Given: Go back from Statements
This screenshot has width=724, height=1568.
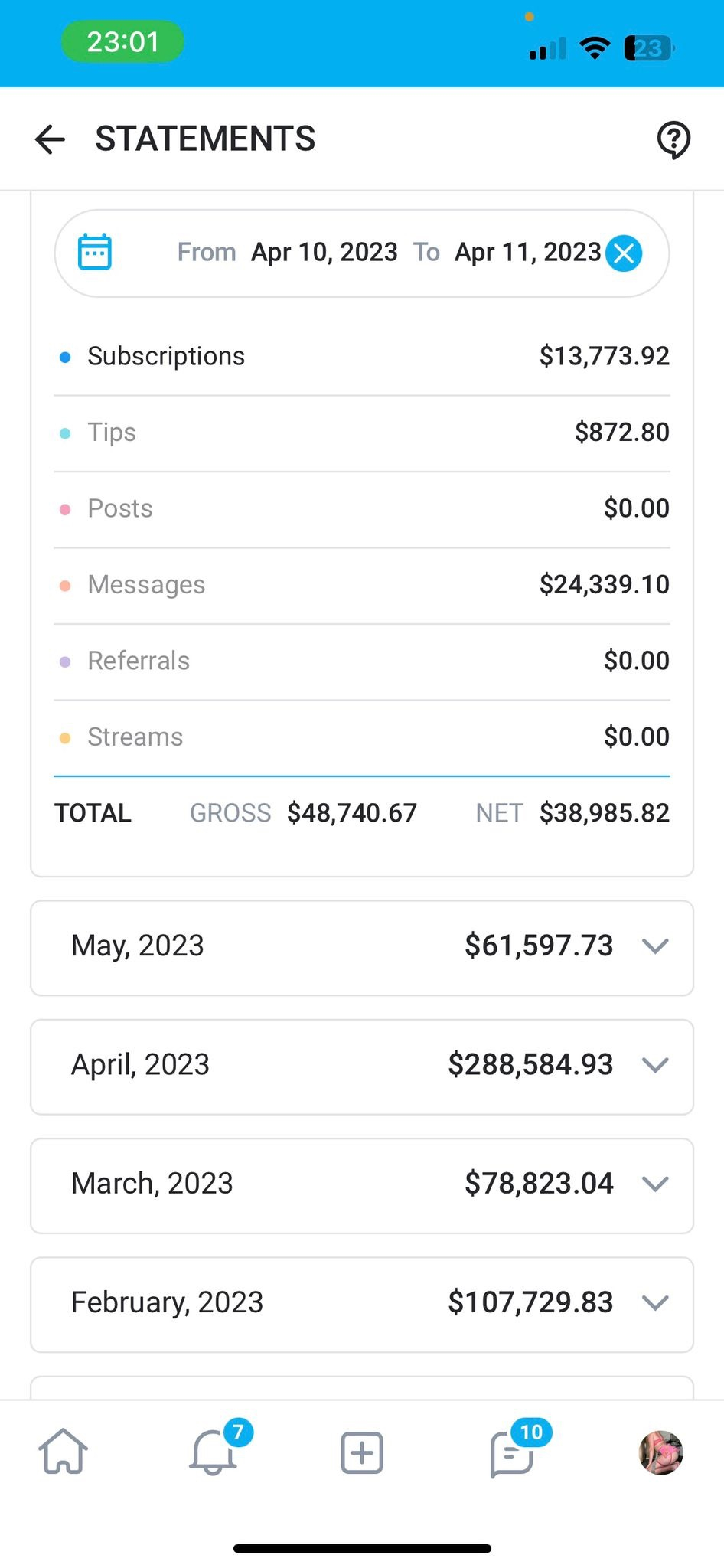Looking at the screenshot, I should click(x=51, y=139).
